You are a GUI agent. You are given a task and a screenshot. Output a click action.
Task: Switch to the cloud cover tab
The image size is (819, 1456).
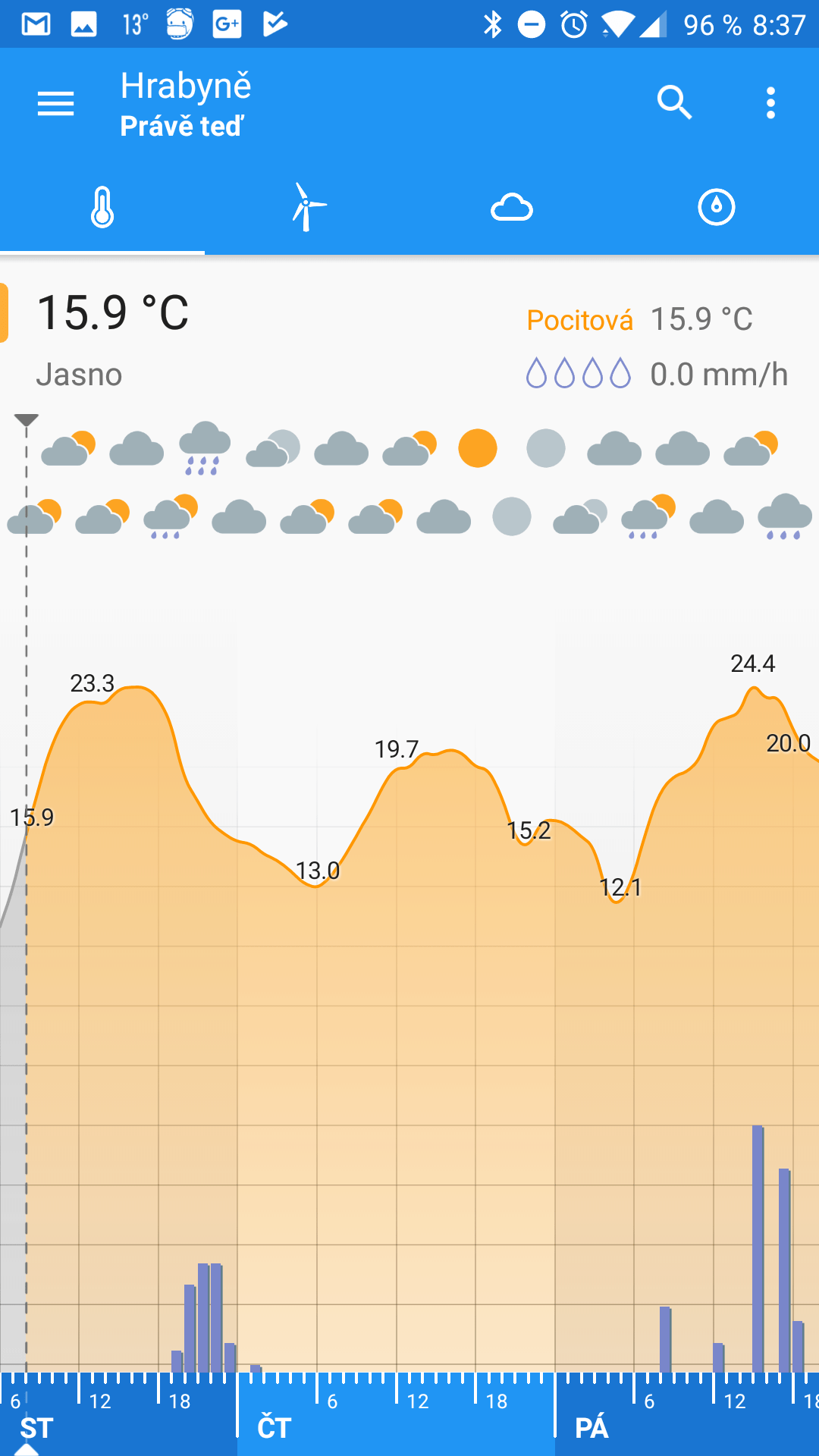tap(512, 207)
